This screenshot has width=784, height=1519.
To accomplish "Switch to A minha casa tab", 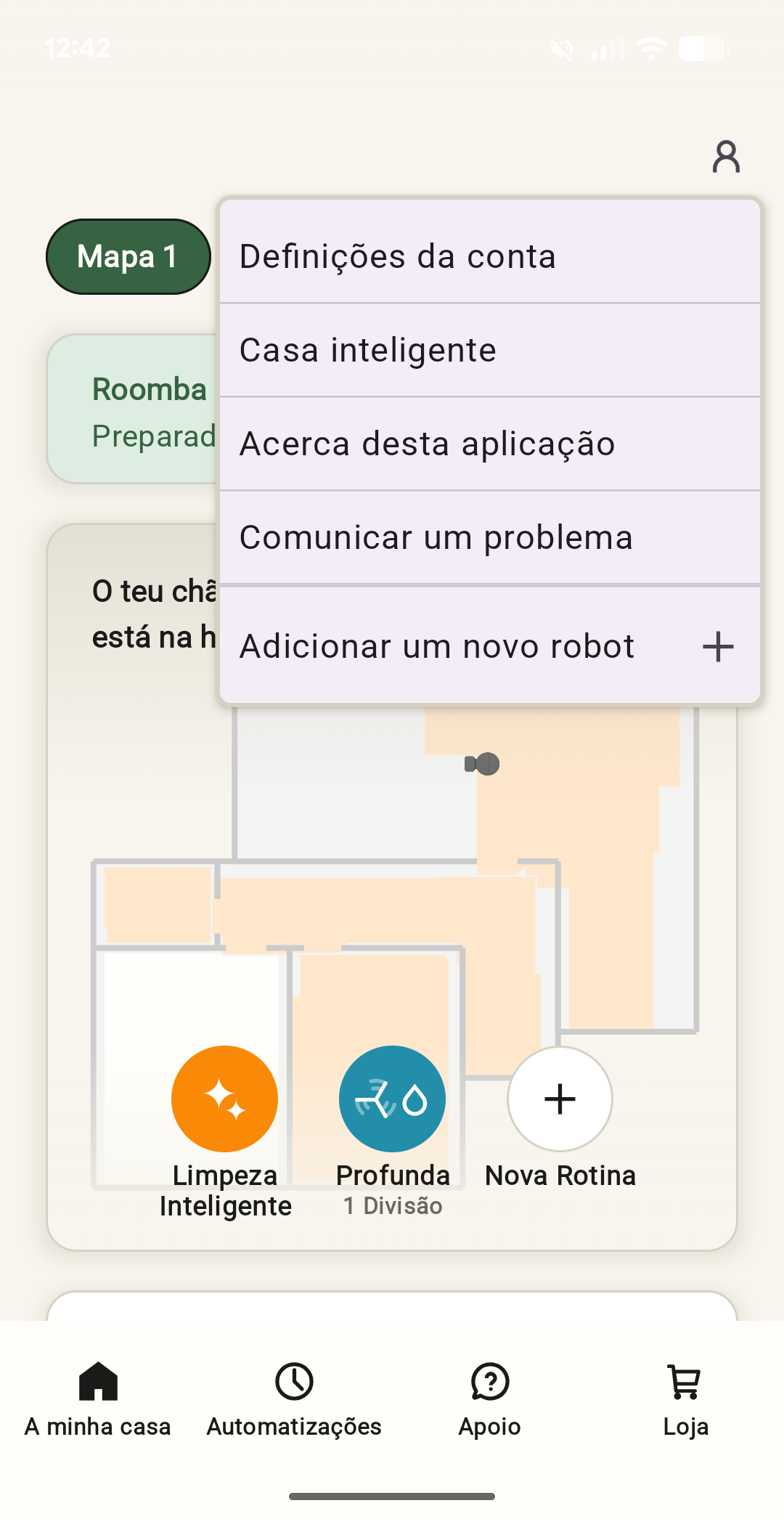I will pos(98,1399).
